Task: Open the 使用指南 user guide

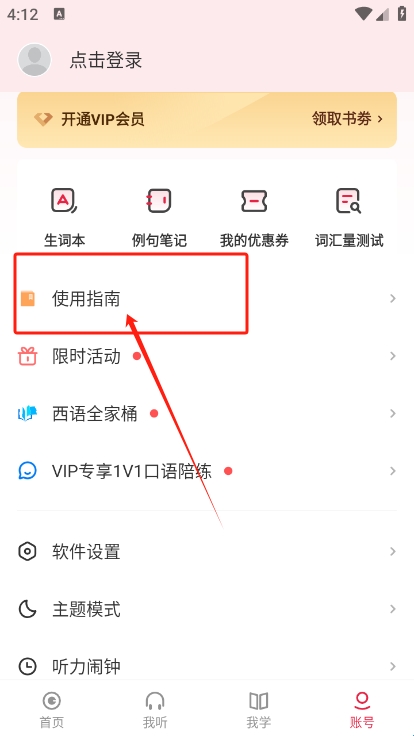Action: (207, 299)
